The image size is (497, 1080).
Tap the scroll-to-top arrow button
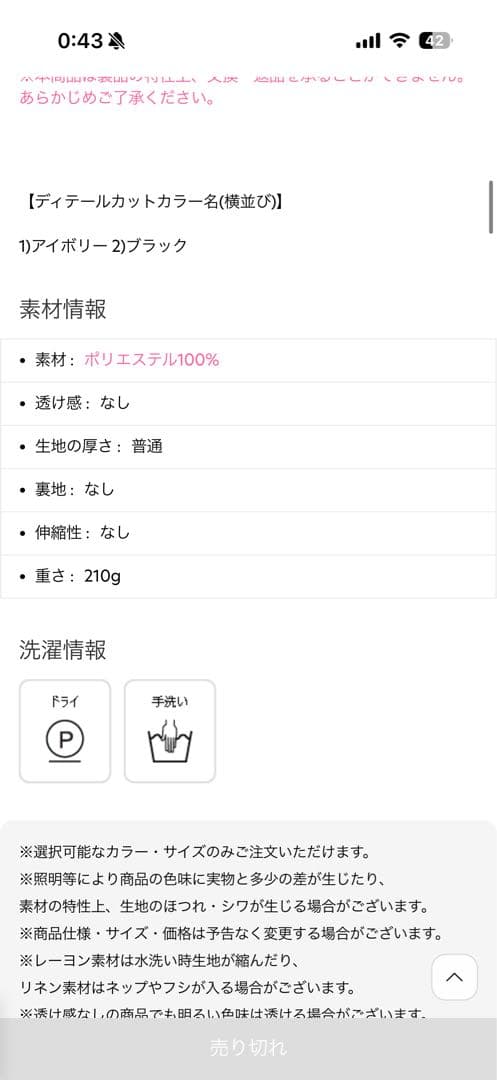pyautogui.click(x=454, y=977)
